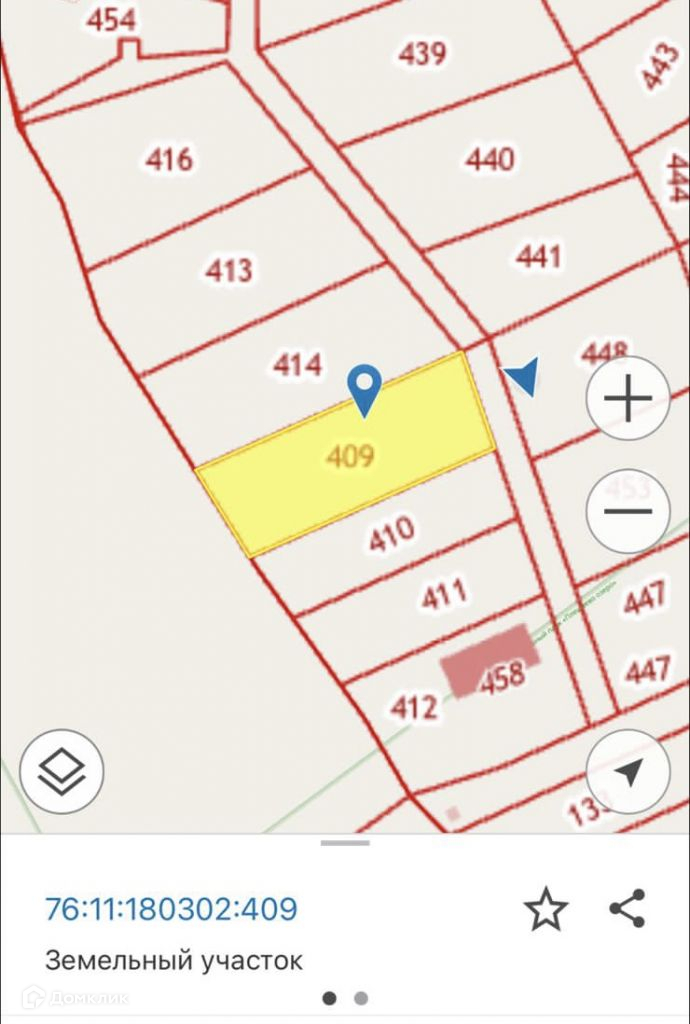The image size is (690, 1024).
Task: Center map on my location
Action: pos(627,771)
